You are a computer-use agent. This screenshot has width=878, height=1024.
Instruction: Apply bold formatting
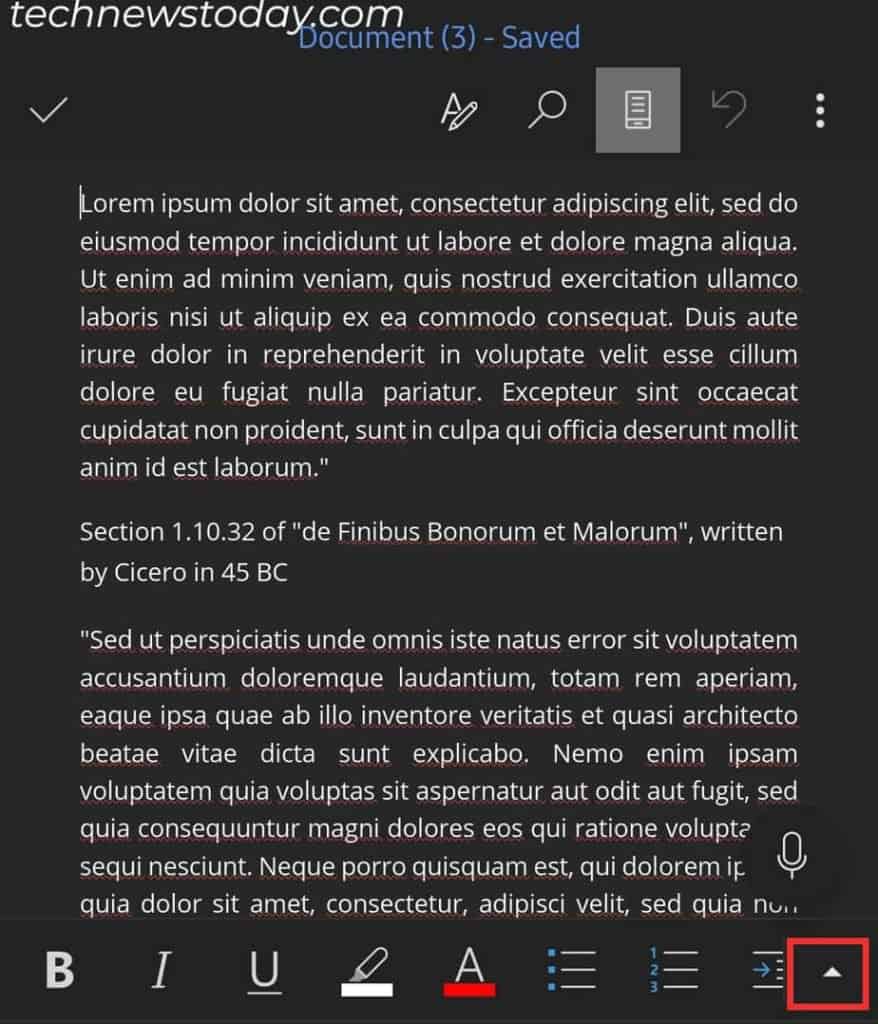pyautogui.click(x=60, y=970)
